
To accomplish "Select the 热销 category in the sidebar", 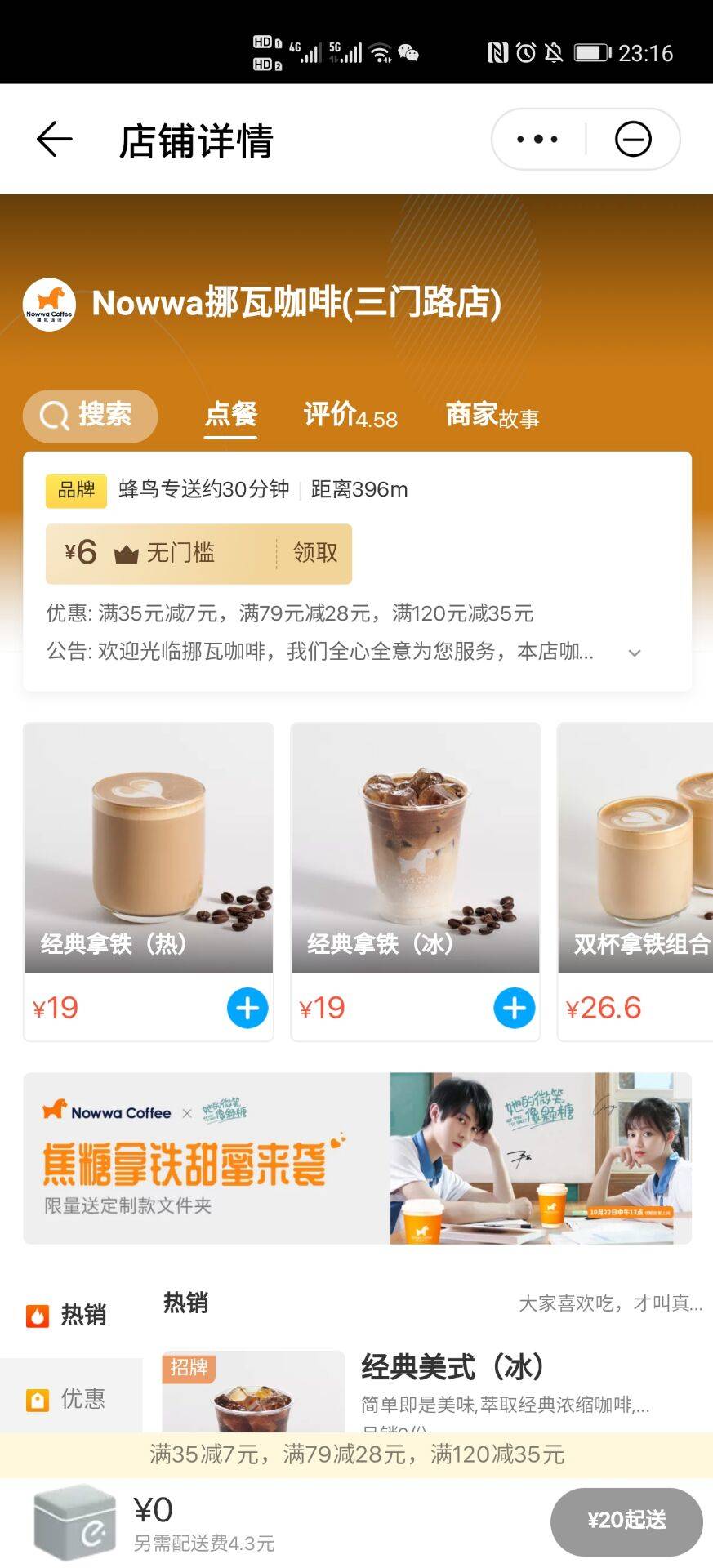I will click(69, 1315).
